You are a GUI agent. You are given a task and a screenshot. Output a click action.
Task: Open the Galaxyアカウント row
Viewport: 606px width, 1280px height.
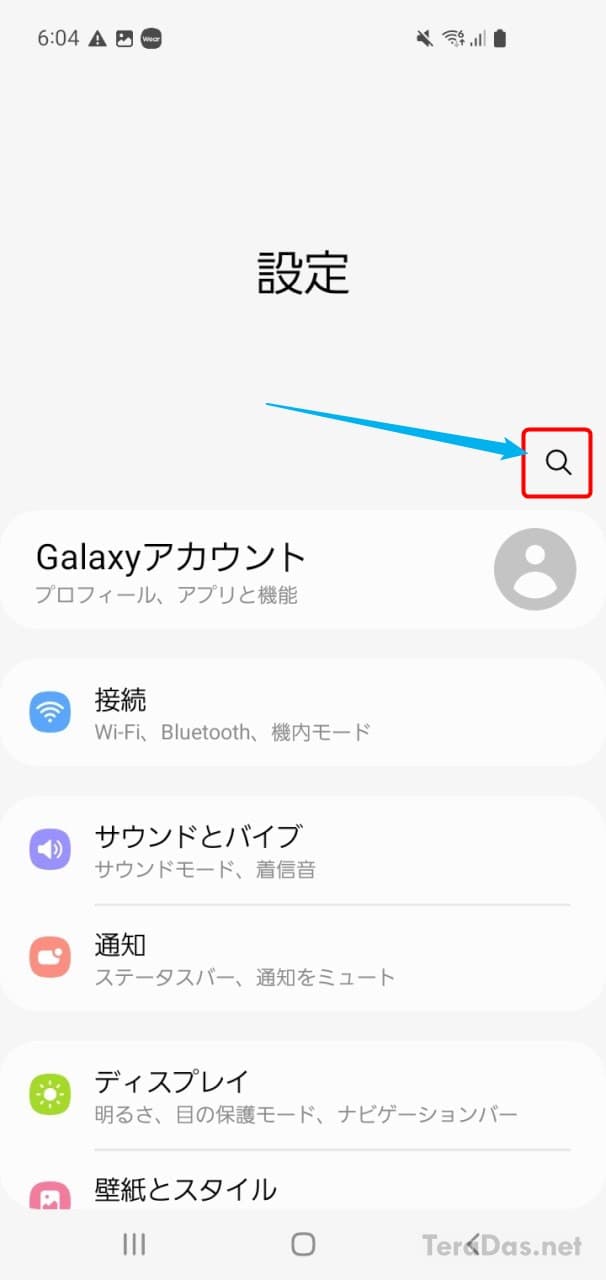tap(303, 570)
